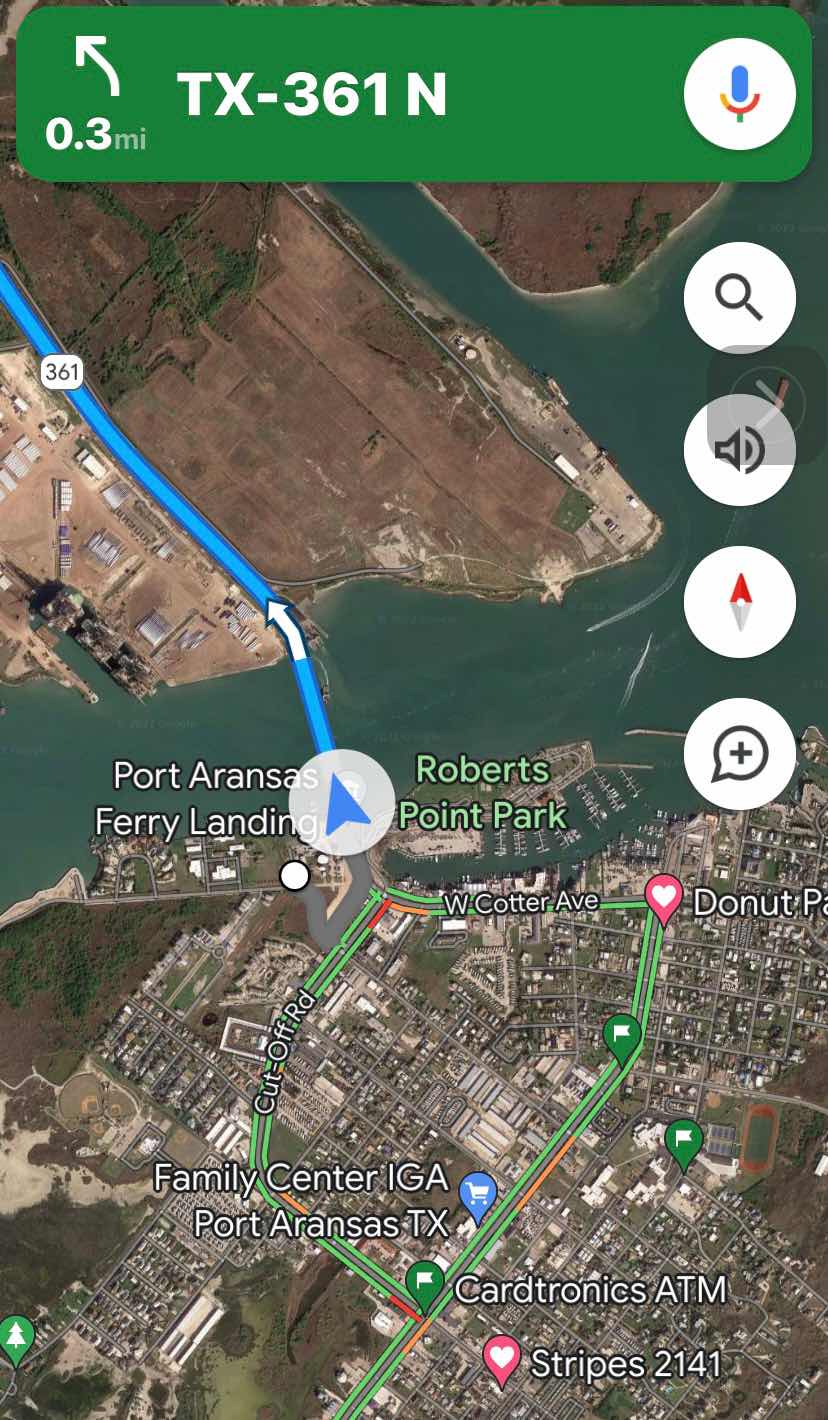Open the Cardtronics ATM flag marker

coord(425,1282)
